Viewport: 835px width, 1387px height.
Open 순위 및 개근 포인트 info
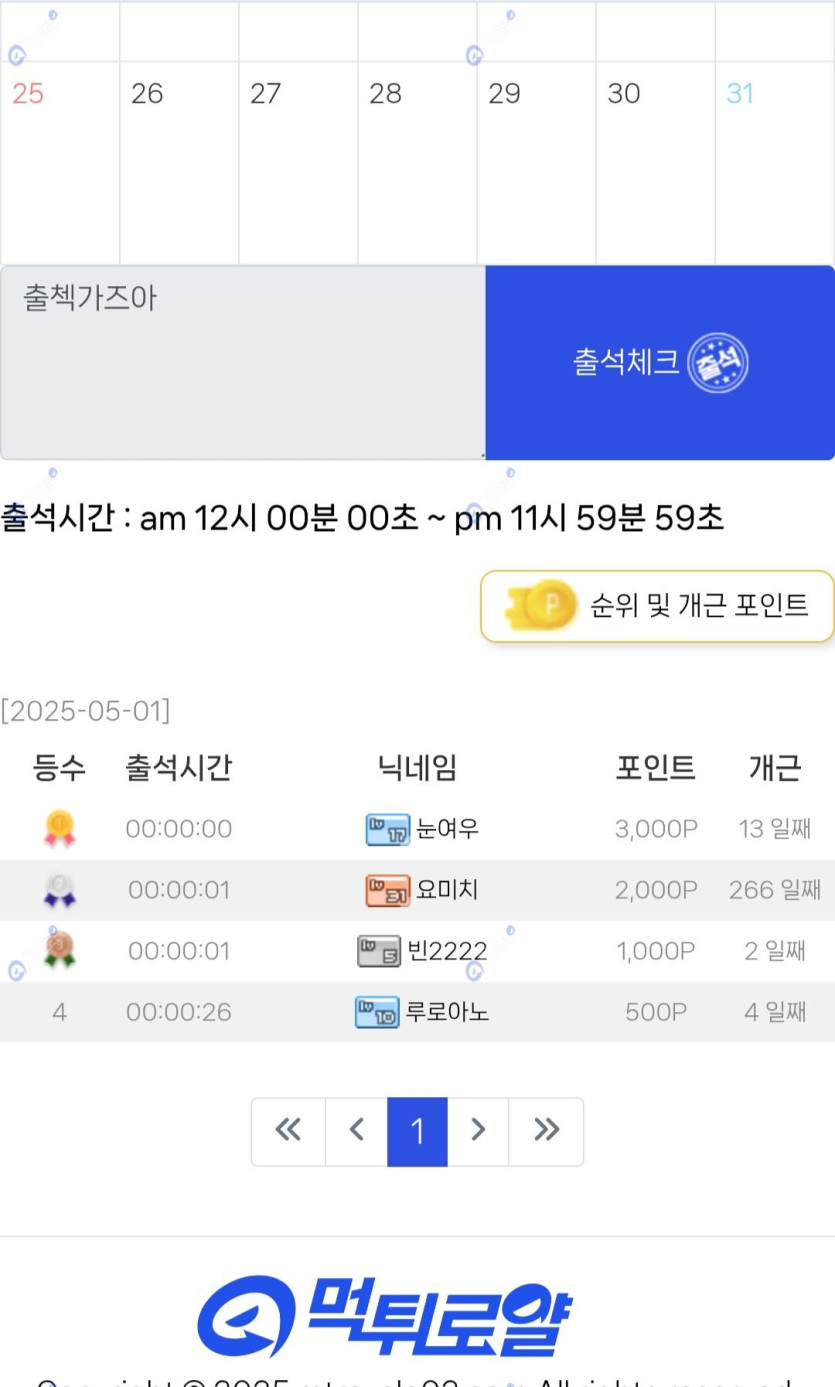657,606
